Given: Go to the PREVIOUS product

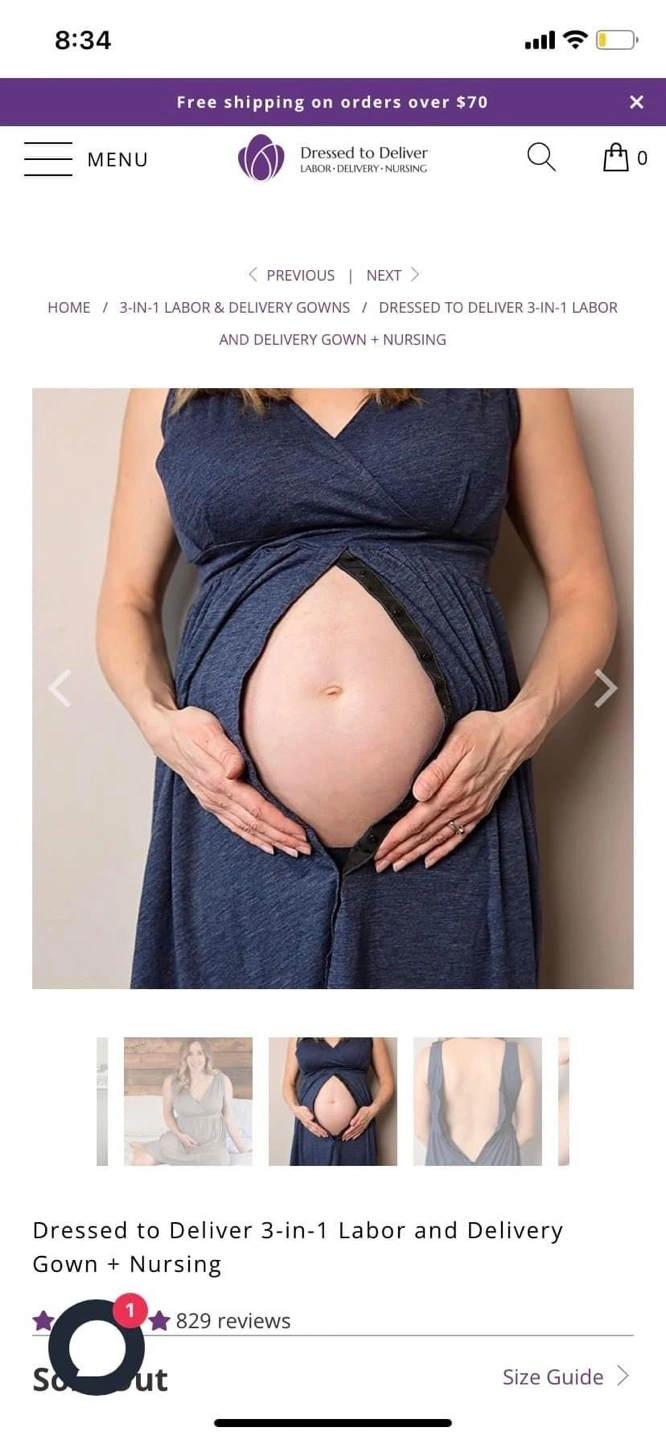Looking at the screenshot, I should pyautogui.click(x=291, y=275).
